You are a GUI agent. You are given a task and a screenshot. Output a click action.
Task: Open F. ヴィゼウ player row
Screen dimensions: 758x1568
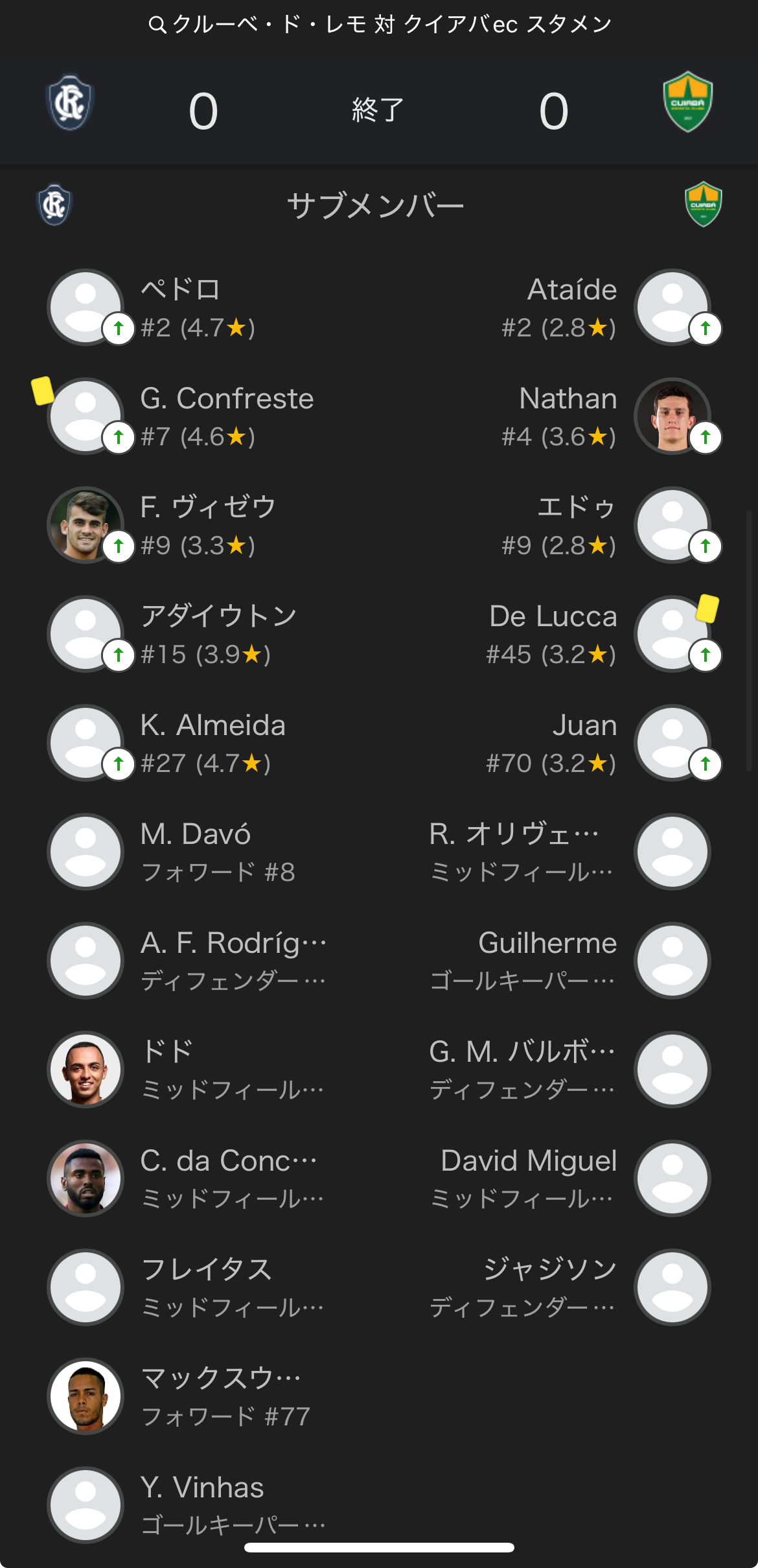pos(207,525)
